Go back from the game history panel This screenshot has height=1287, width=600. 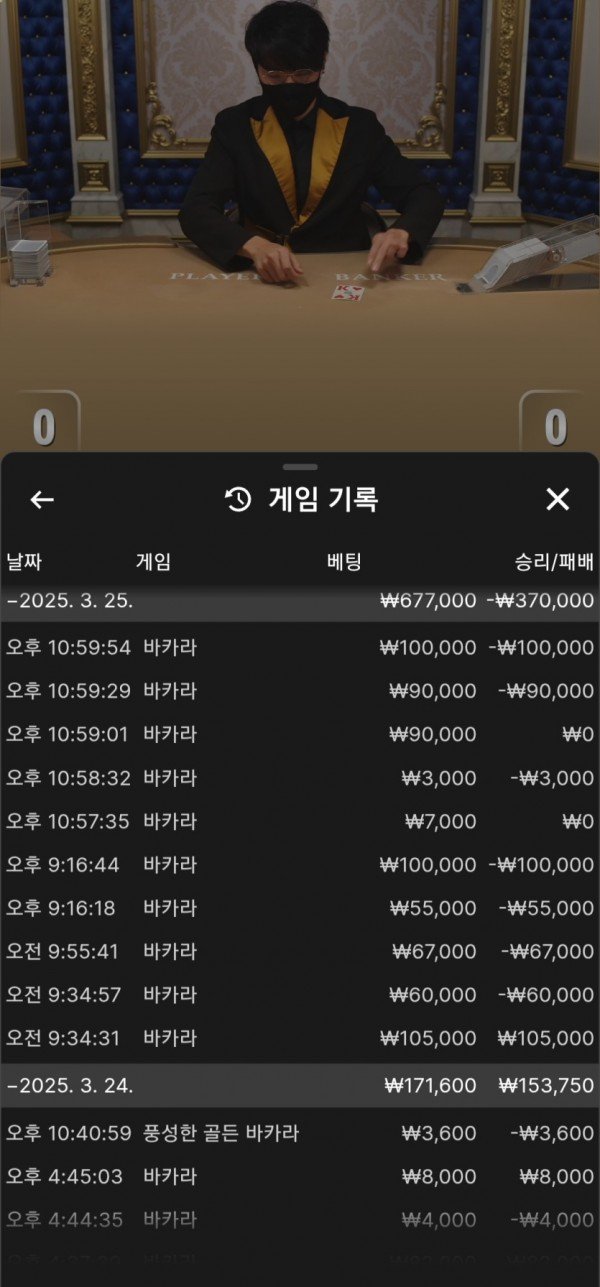point(42,500)
